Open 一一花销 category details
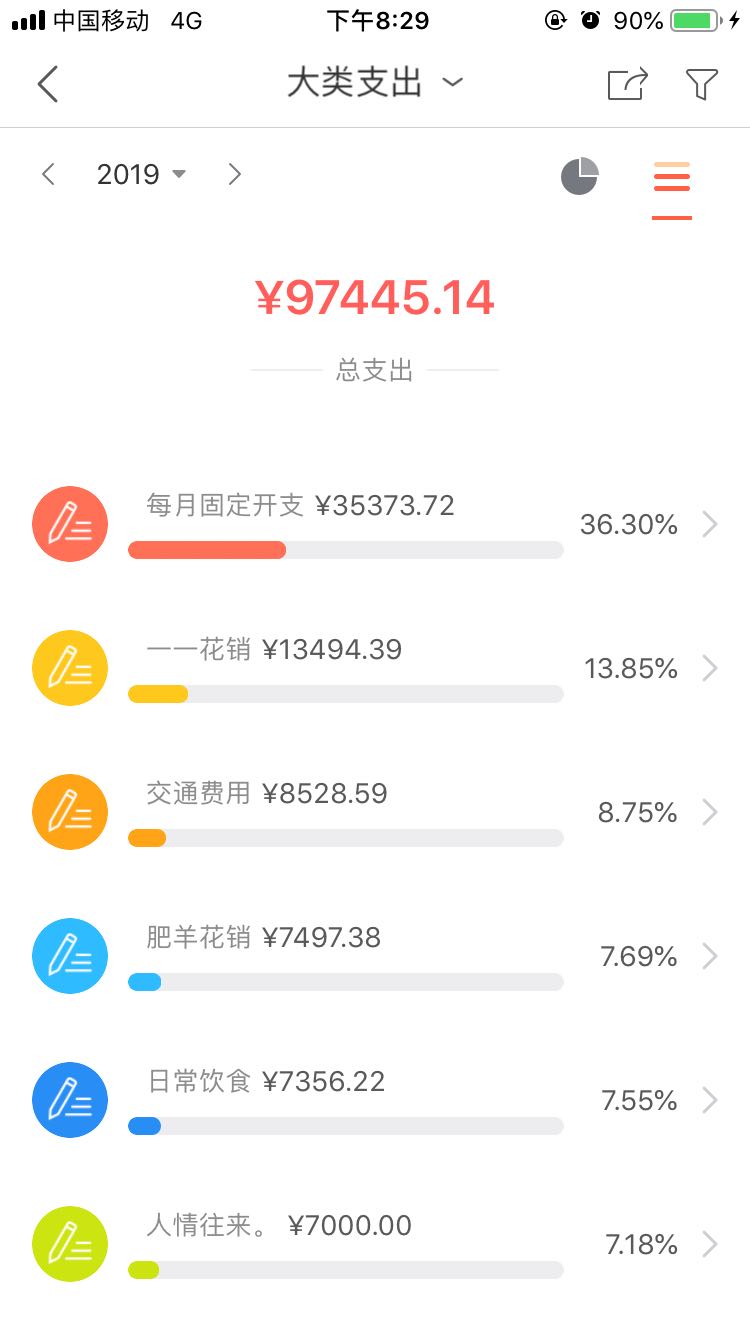 [x=375, y=668]
